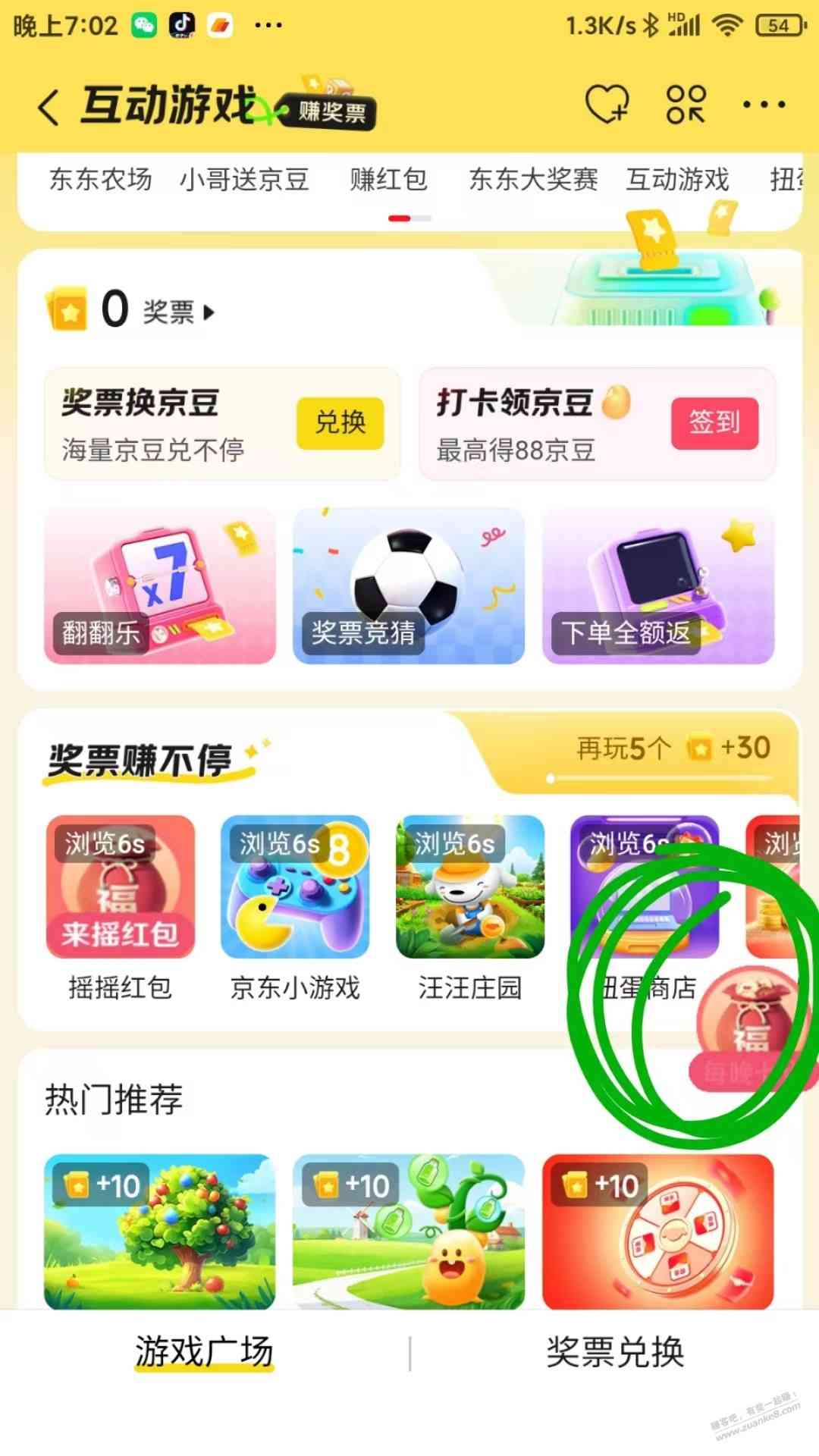Open the 翻翻乐 game card

click(x=160, y=586)
